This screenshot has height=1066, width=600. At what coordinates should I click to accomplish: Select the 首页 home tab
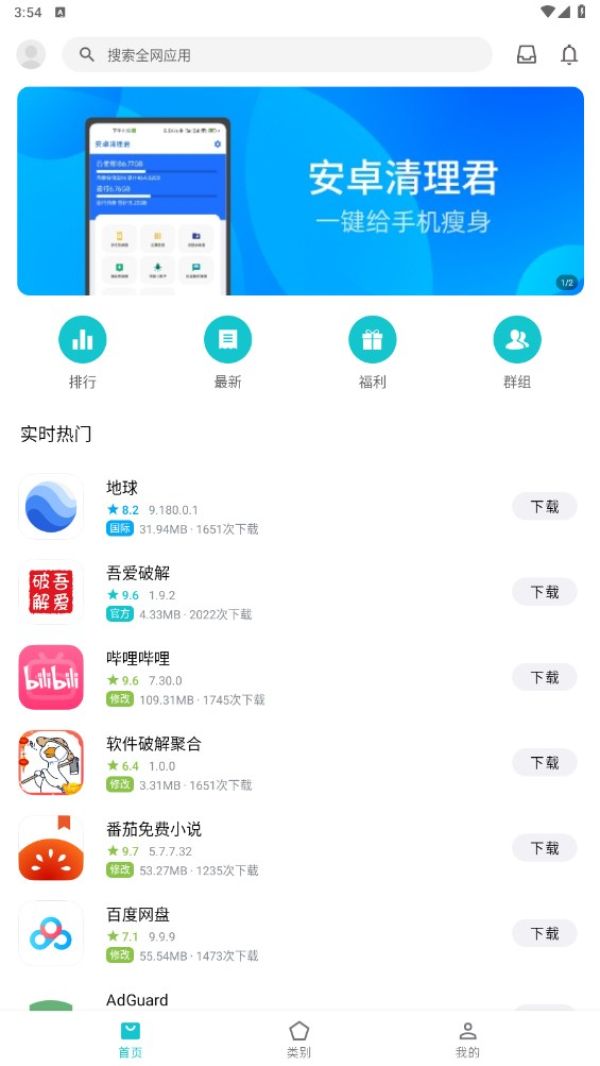tap(130, 1040)
